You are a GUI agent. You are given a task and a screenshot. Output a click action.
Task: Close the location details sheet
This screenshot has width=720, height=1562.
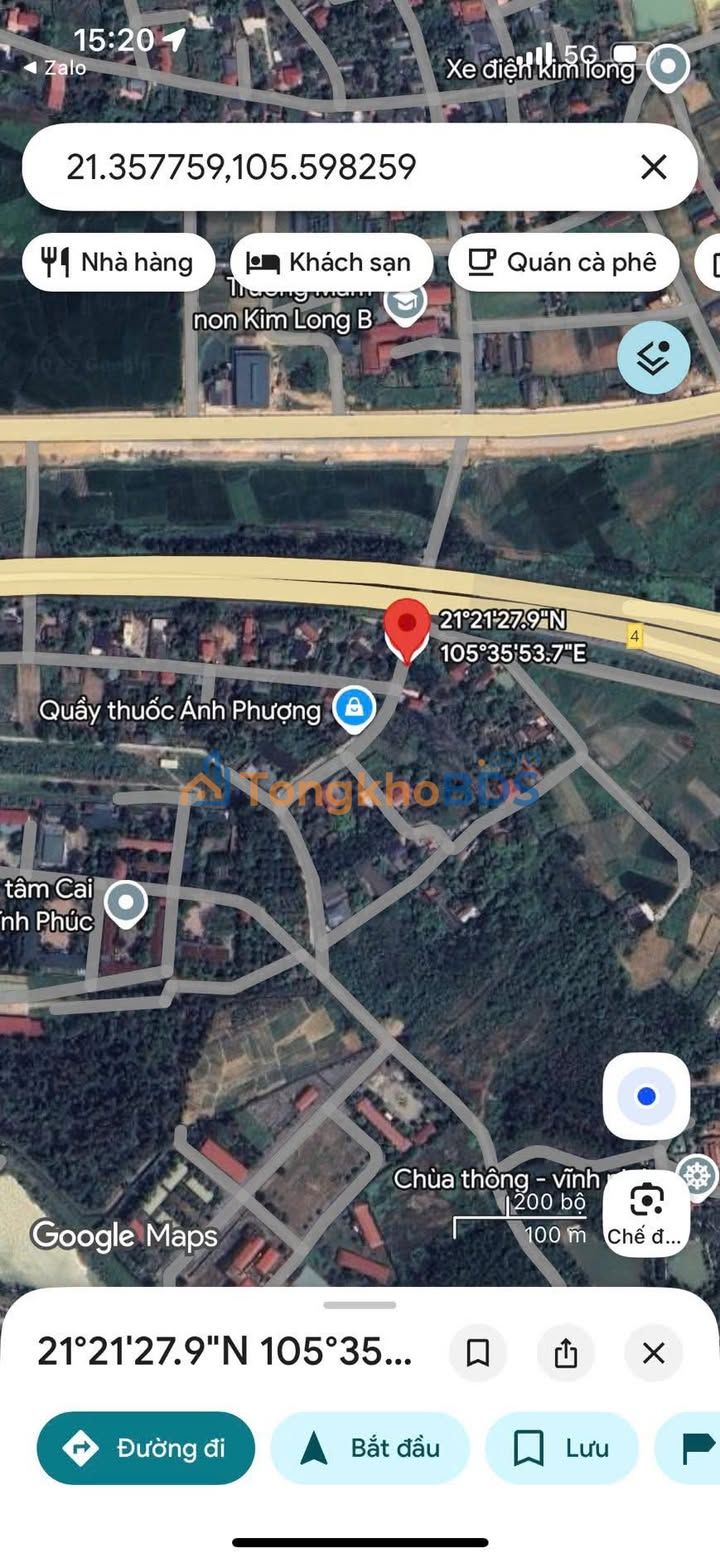click(653, 1353)
